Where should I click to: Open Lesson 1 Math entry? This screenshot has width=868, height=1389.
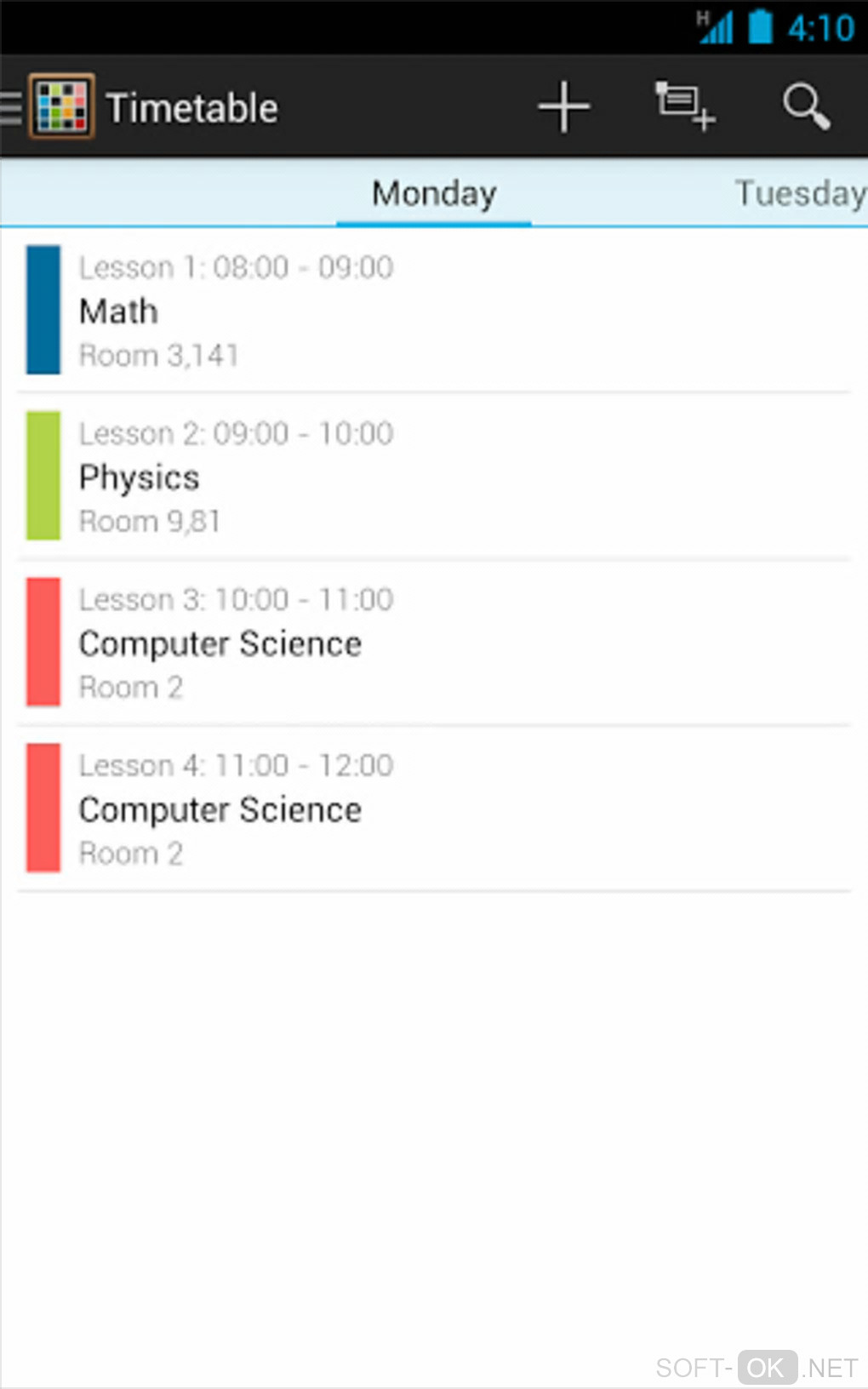[x=434, y=311]
